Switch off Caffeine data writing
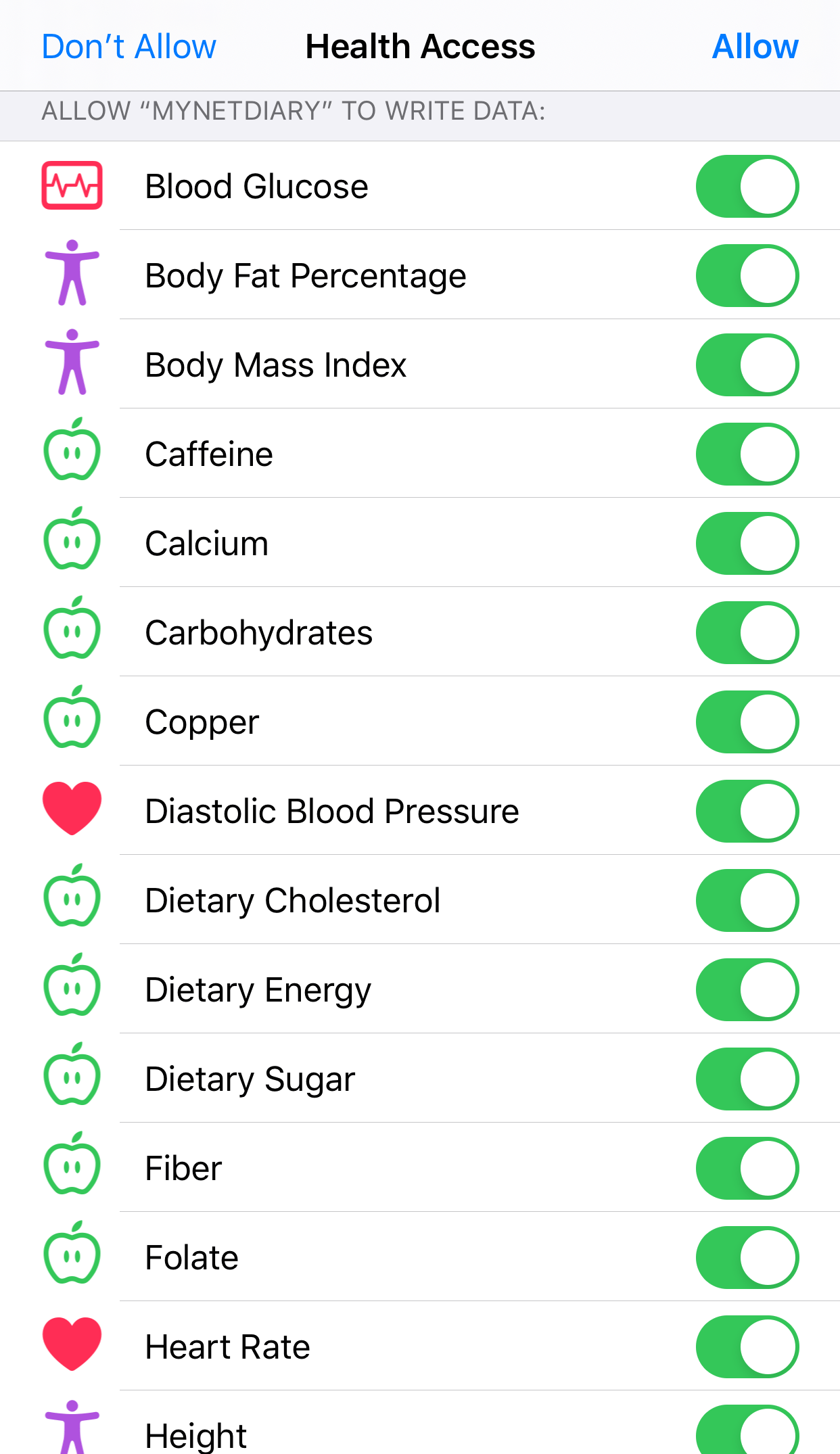Viewport: 840px width, 1454px height. pos(747,454)
